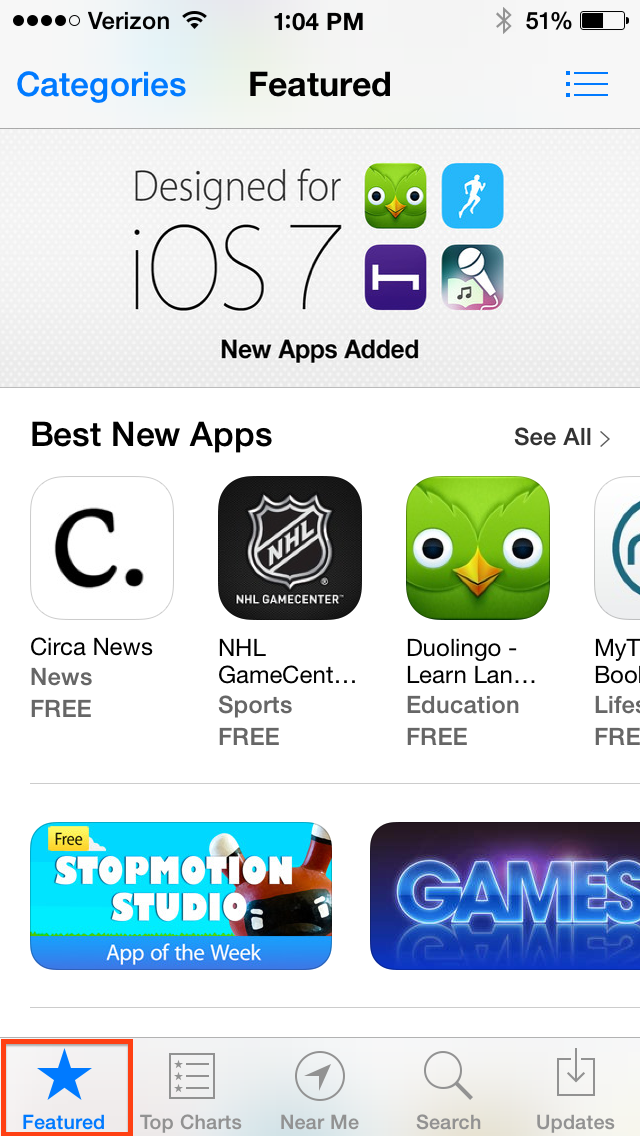The height and width of the screenshot is (1136, 640).
Task: Select the Featured tab
Action: point(64,1090)
